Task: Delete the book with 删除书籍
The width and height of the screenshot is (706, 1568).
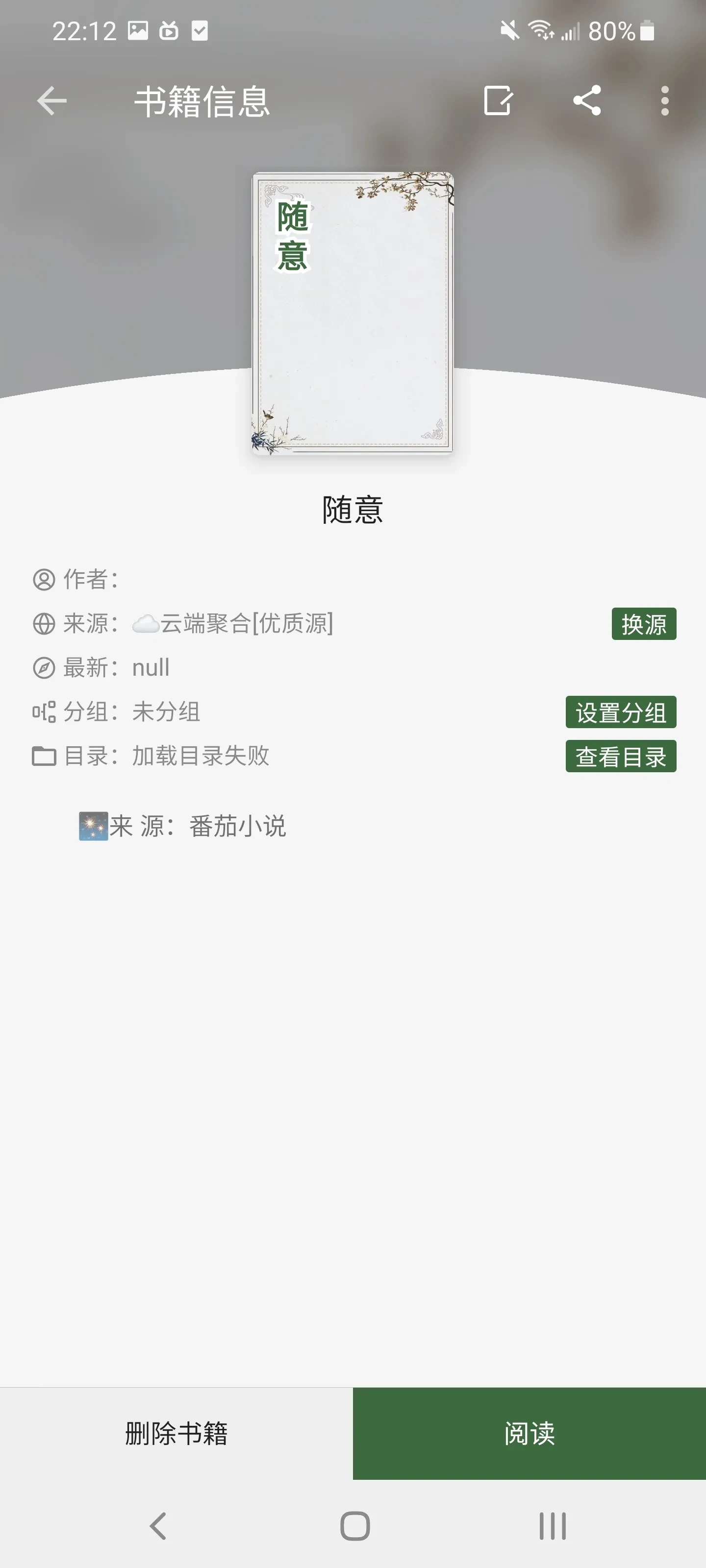Action: (x=176, y=1433)
